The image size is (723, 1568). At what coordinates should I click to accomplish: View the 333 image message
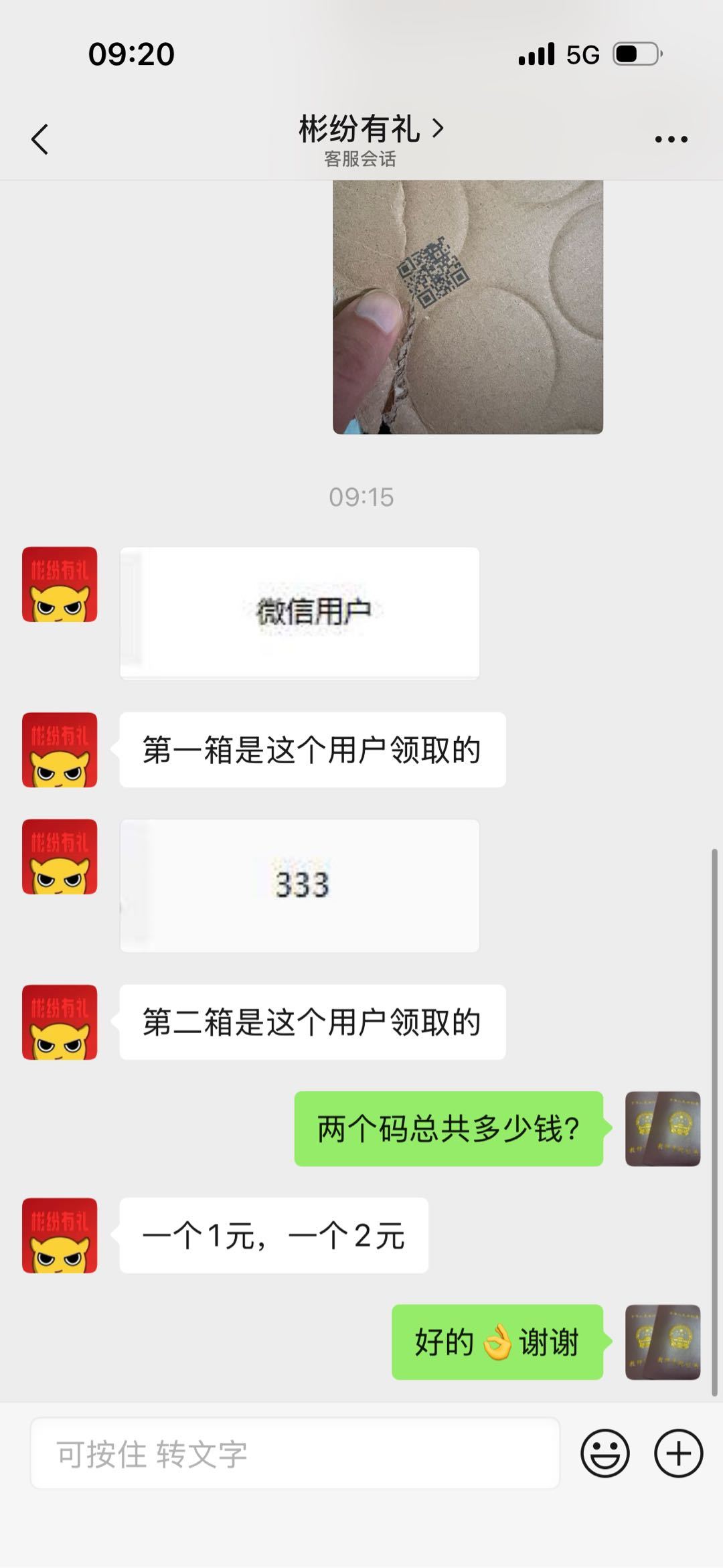pos(299,885)
